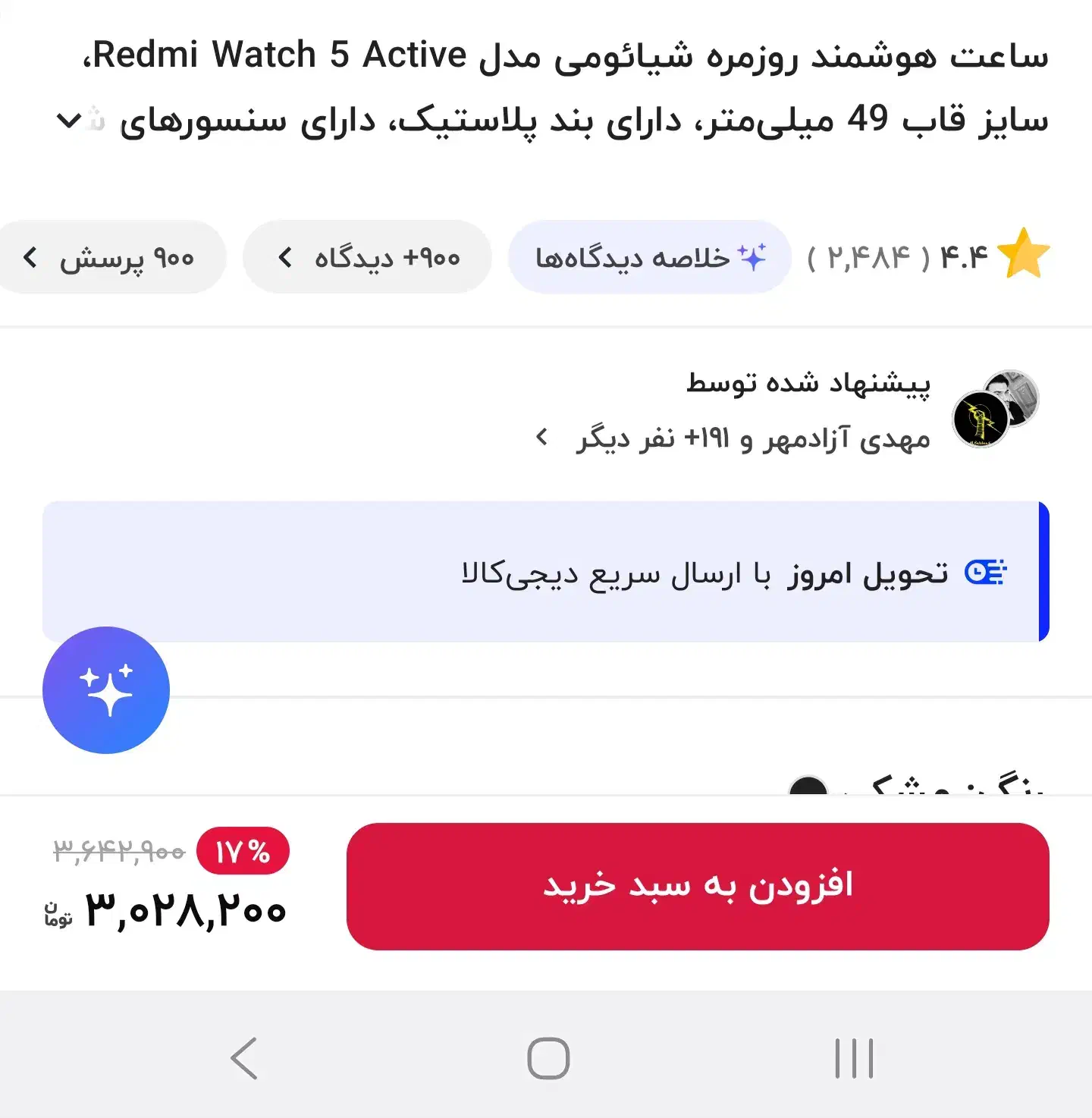Tap the Android recent apps icon
The width and height of the screenshot is (1092, 1118).
853,1060
